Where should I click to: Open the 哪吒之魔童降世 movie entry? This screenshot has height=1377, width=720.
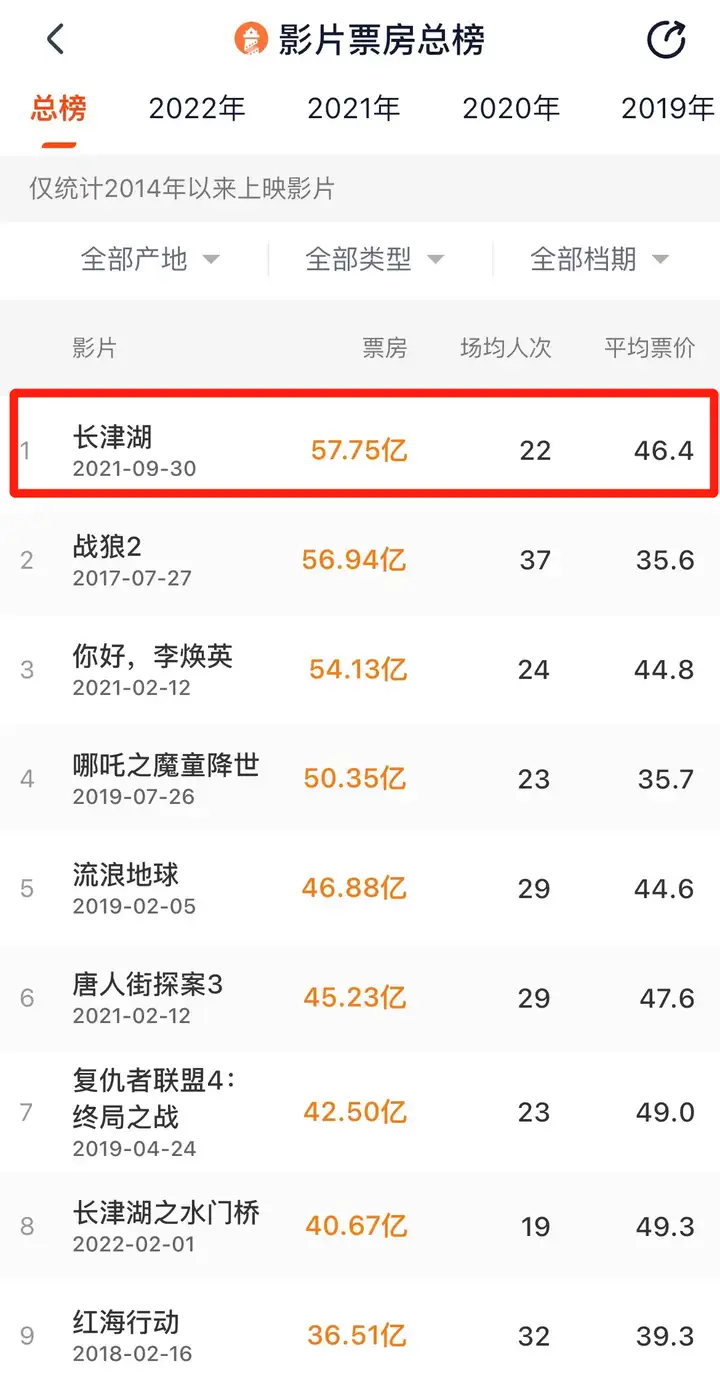click(360, 778)
